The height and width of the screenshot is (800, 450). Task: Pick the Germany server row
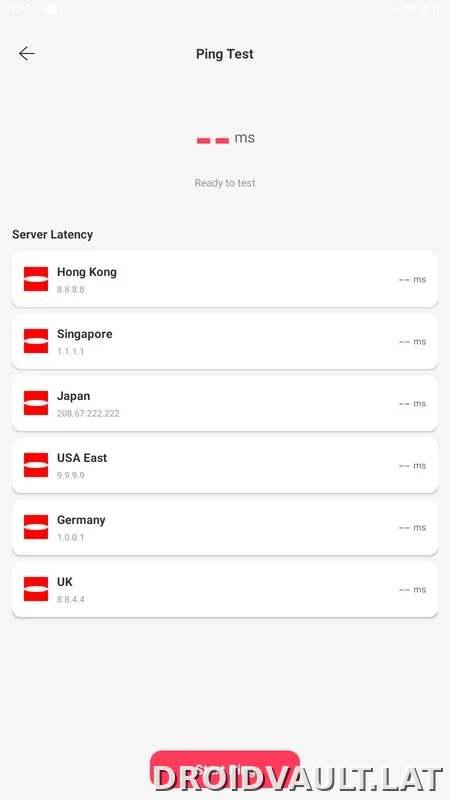coord(224,527)
